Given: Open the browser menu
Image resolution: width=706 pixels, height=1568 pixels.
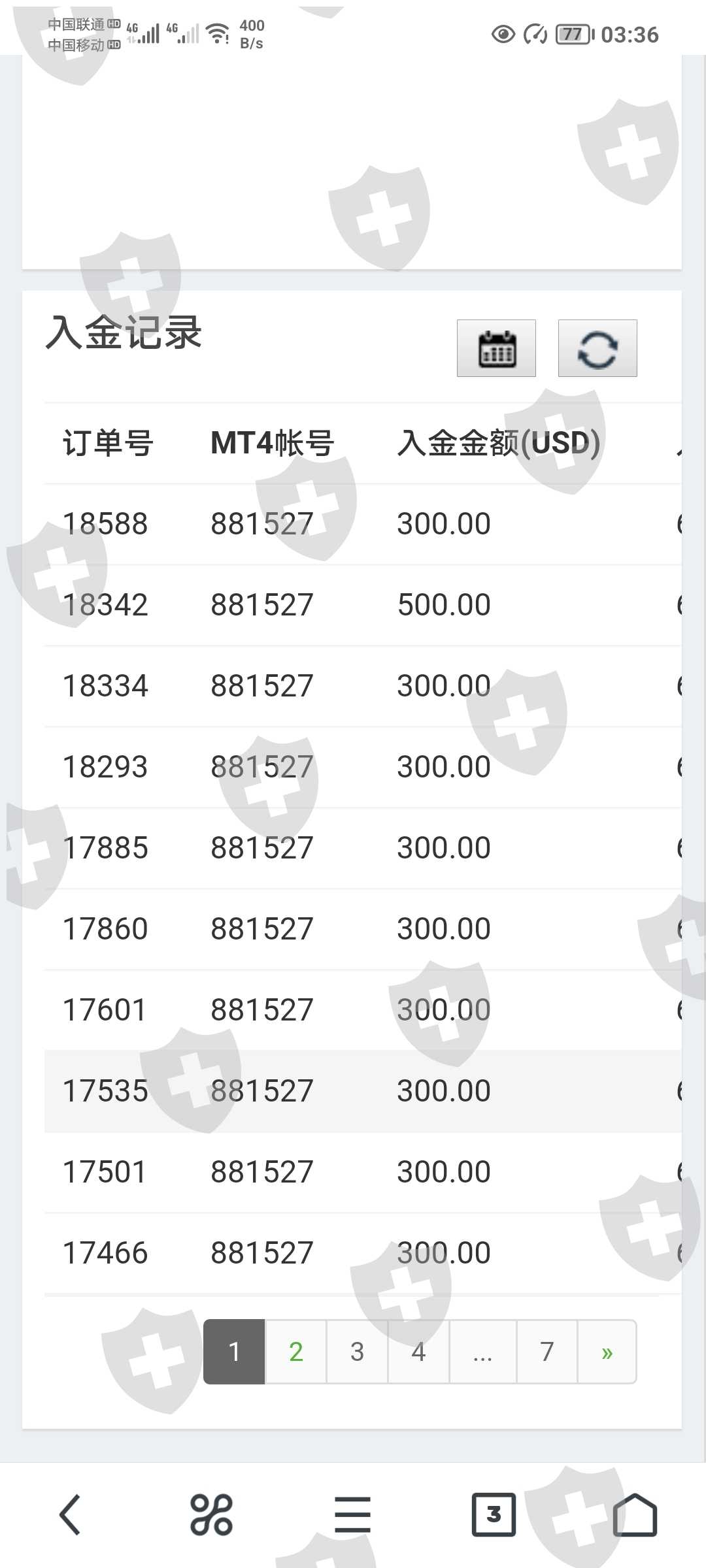Looking at the screenshot, I should click(x=352, y=1514).
